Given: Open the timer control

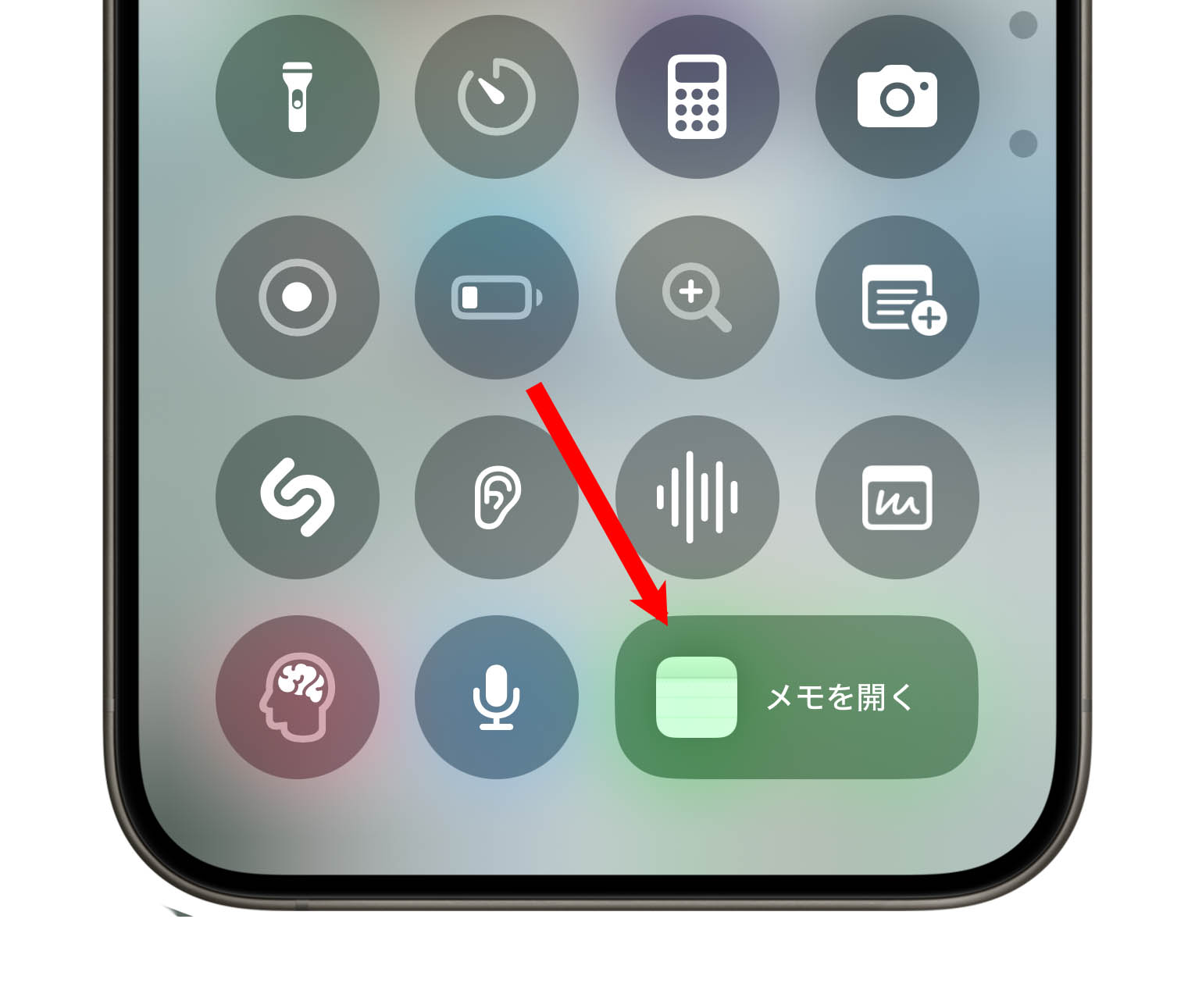Looking at the screenshot, I should pyautogui.click(x=497, y=97).
